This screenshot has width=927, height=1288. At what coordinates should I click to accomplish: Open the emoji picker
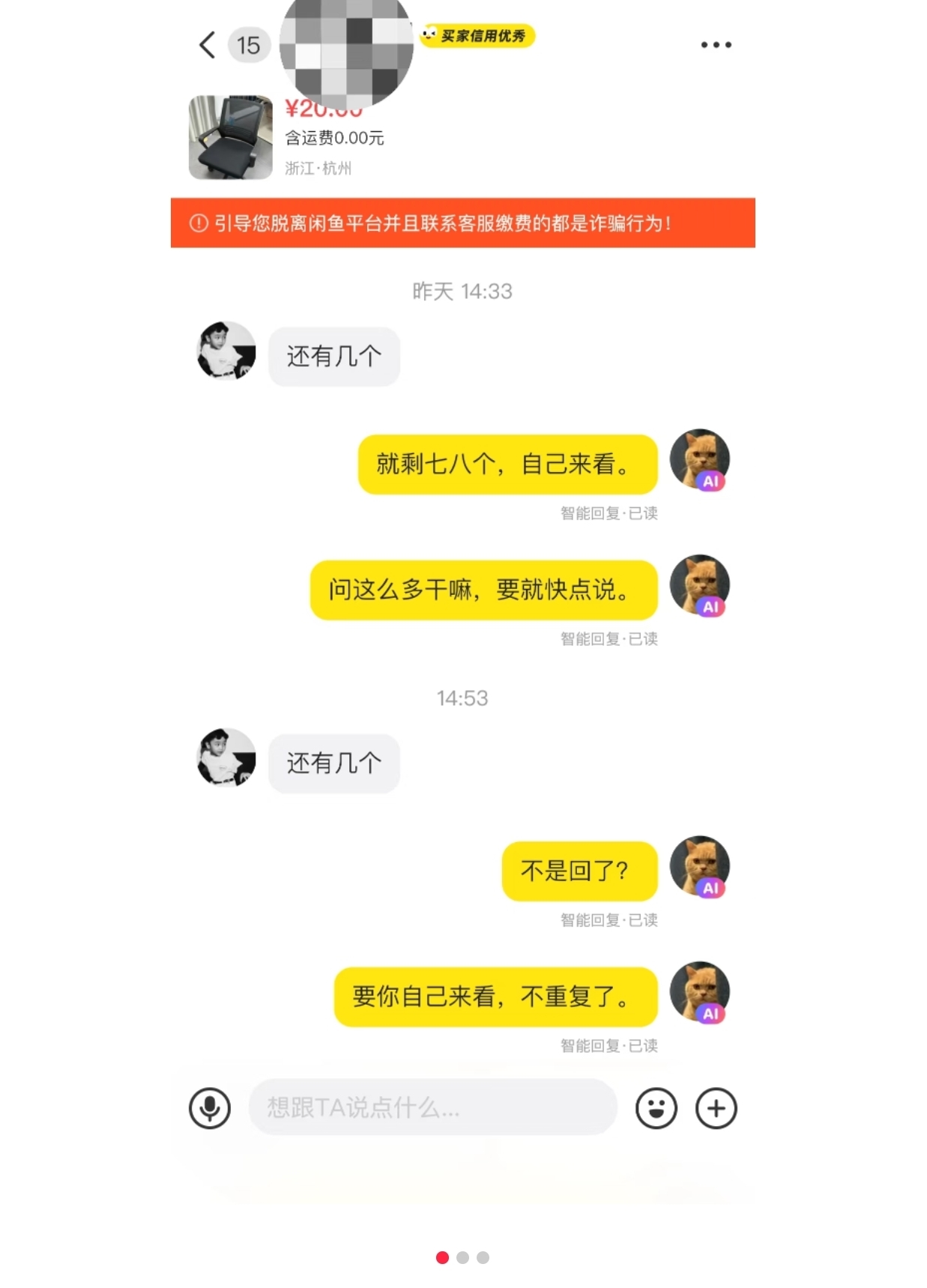coord(656,1108)
